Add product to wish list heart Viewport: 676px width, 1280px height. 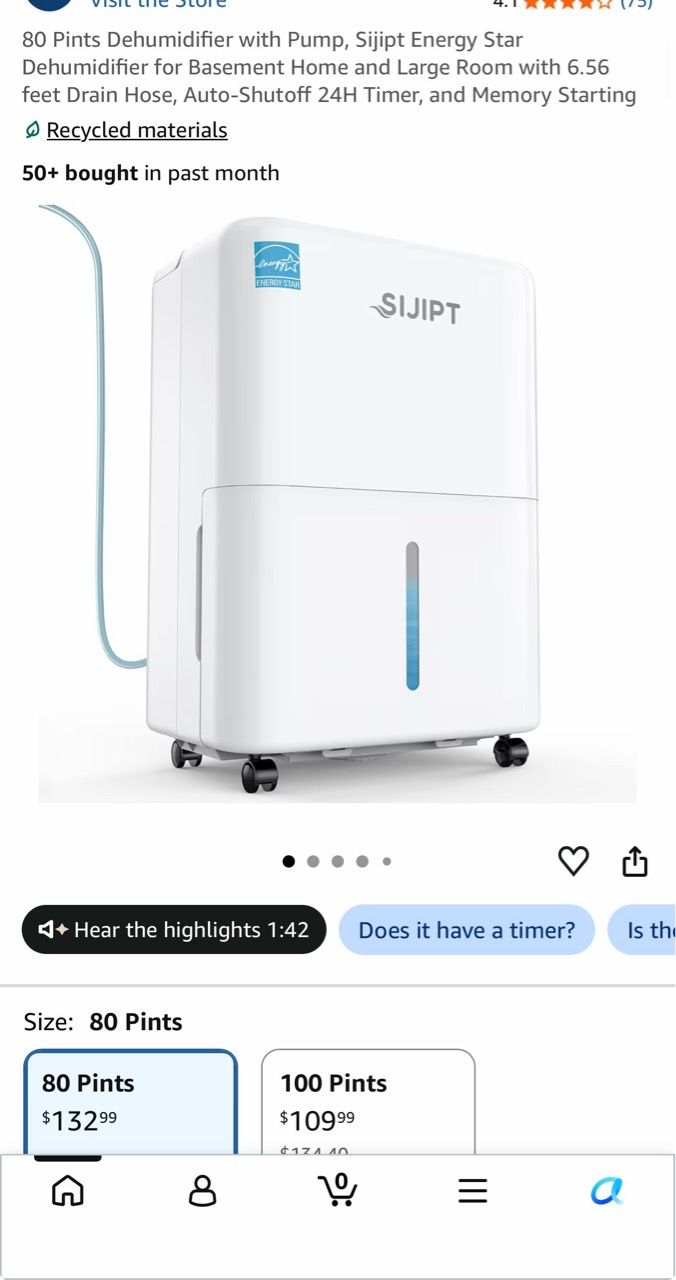point(573,861)
